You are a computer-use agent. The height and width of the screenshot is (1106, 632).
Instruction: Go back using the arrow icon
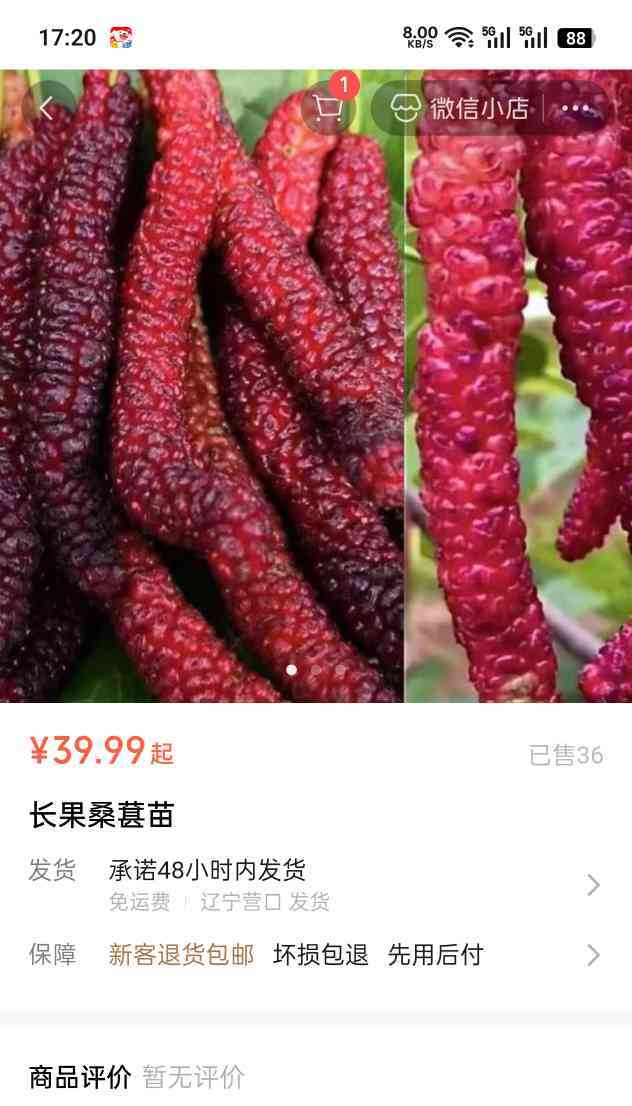pos(46,108)
